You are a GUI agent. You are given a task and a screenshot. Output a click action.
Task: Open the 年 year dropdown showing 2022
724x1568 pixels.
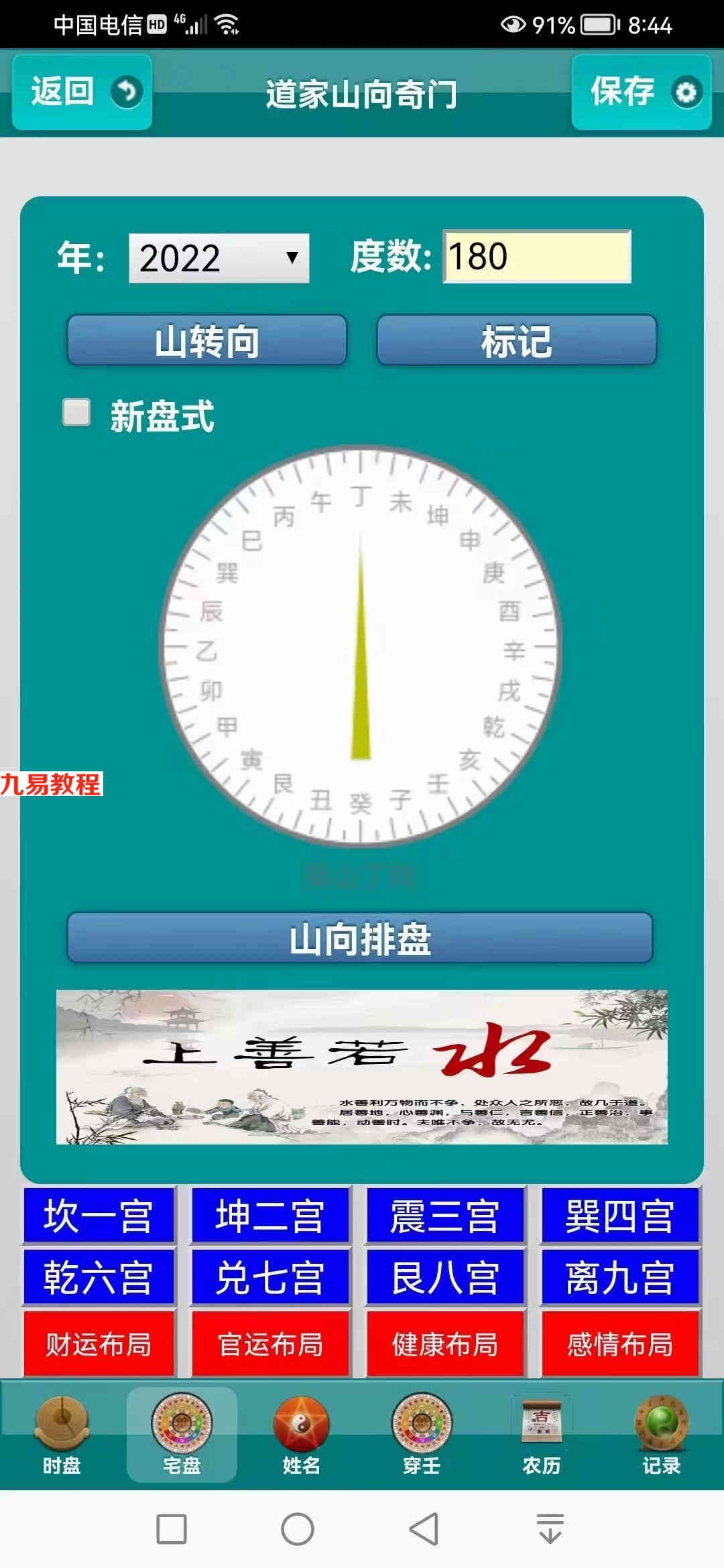click(x=219, y=258)
